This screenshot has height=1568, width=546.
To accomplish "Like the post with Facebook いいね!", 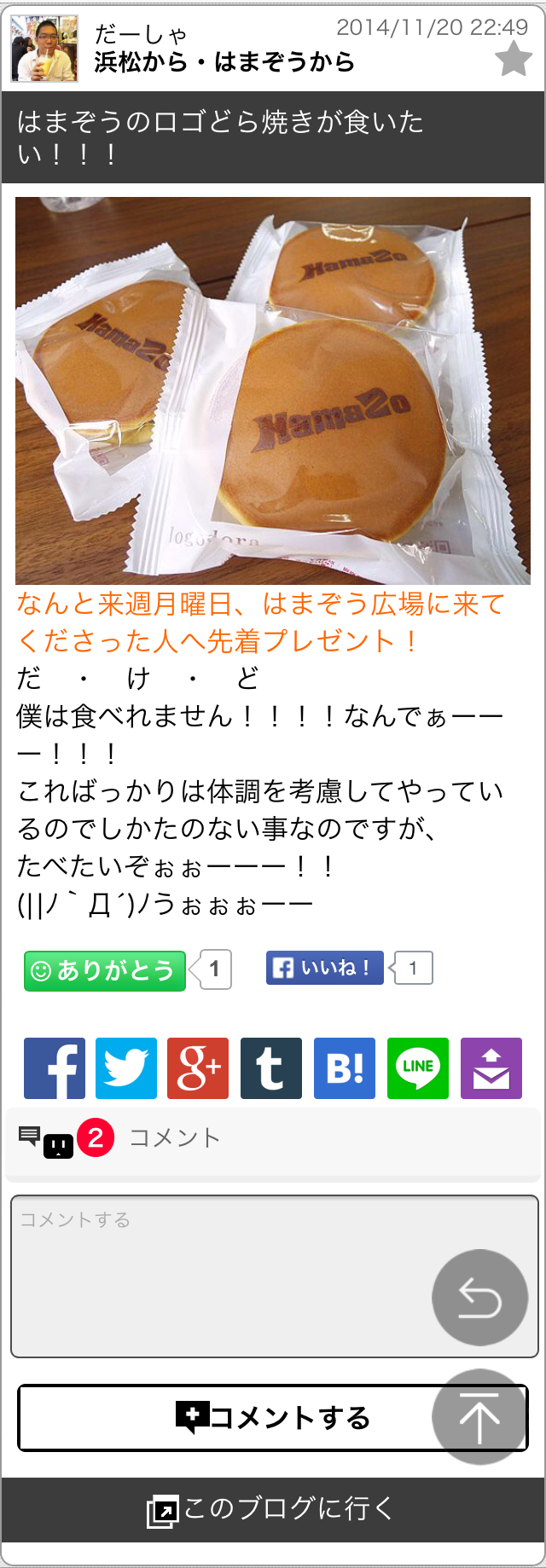I will [325, 968].
